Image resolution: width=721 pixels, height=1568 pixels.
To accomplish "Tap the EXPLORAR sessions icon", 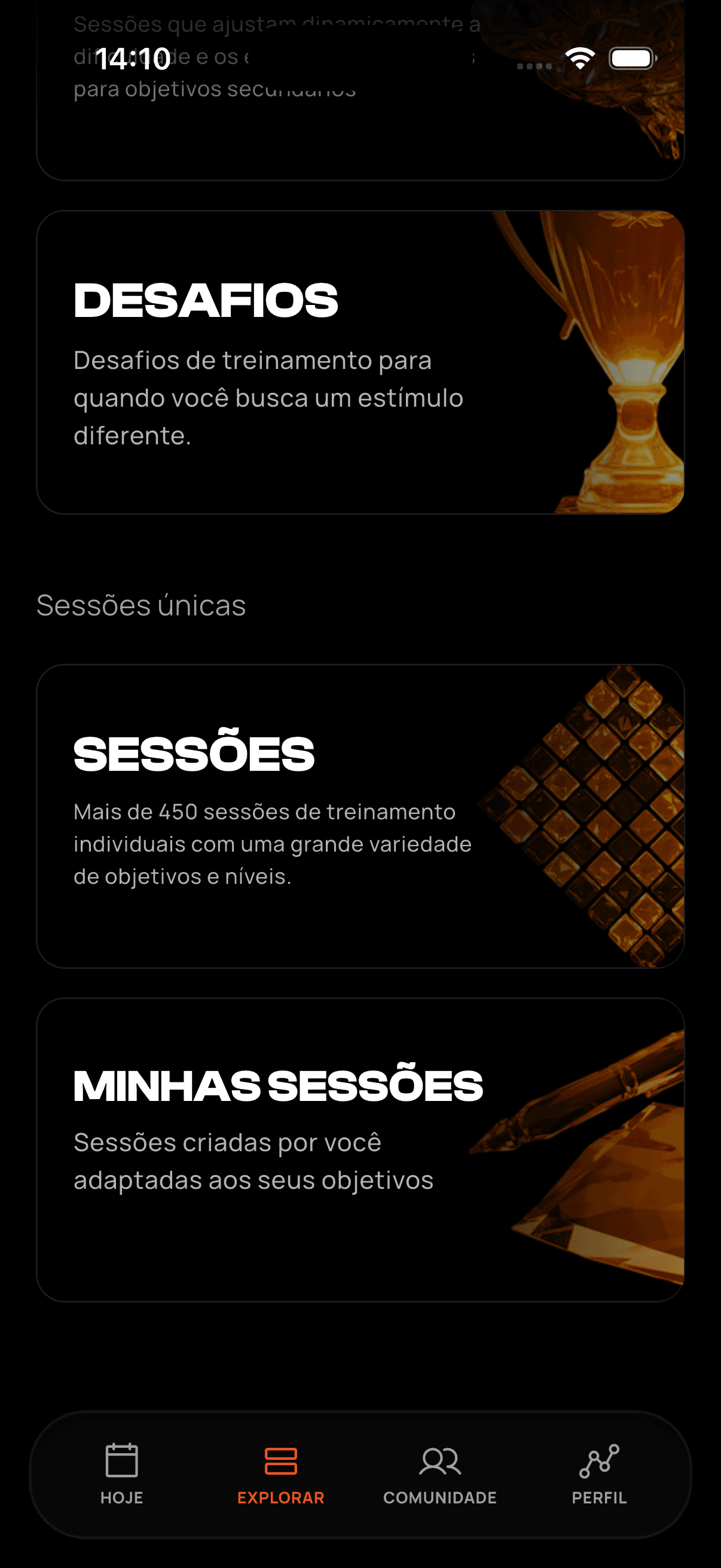I will coord(280,1460).
